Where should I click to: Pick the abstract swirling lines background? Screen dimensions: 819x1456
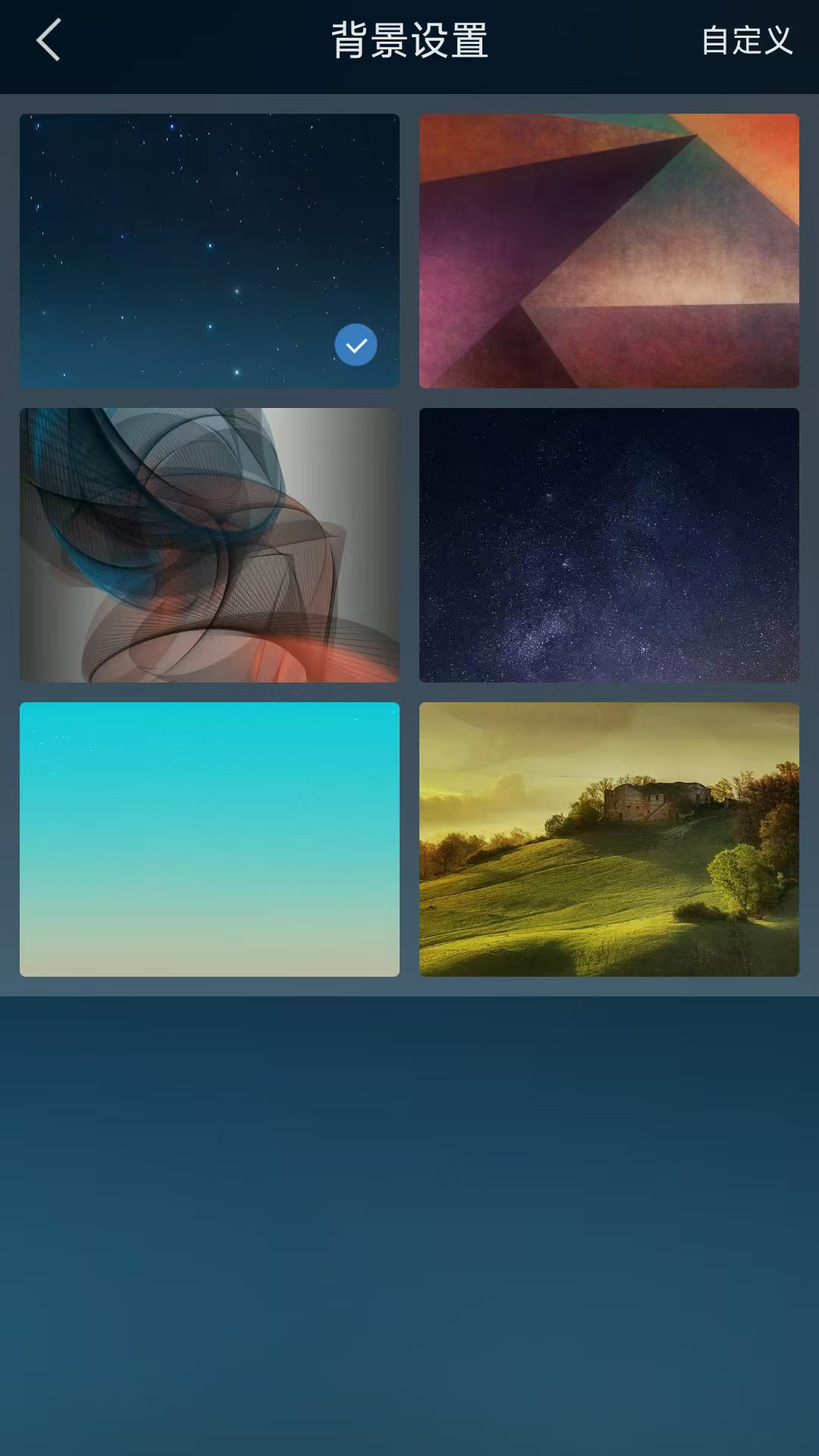[209, 544]
